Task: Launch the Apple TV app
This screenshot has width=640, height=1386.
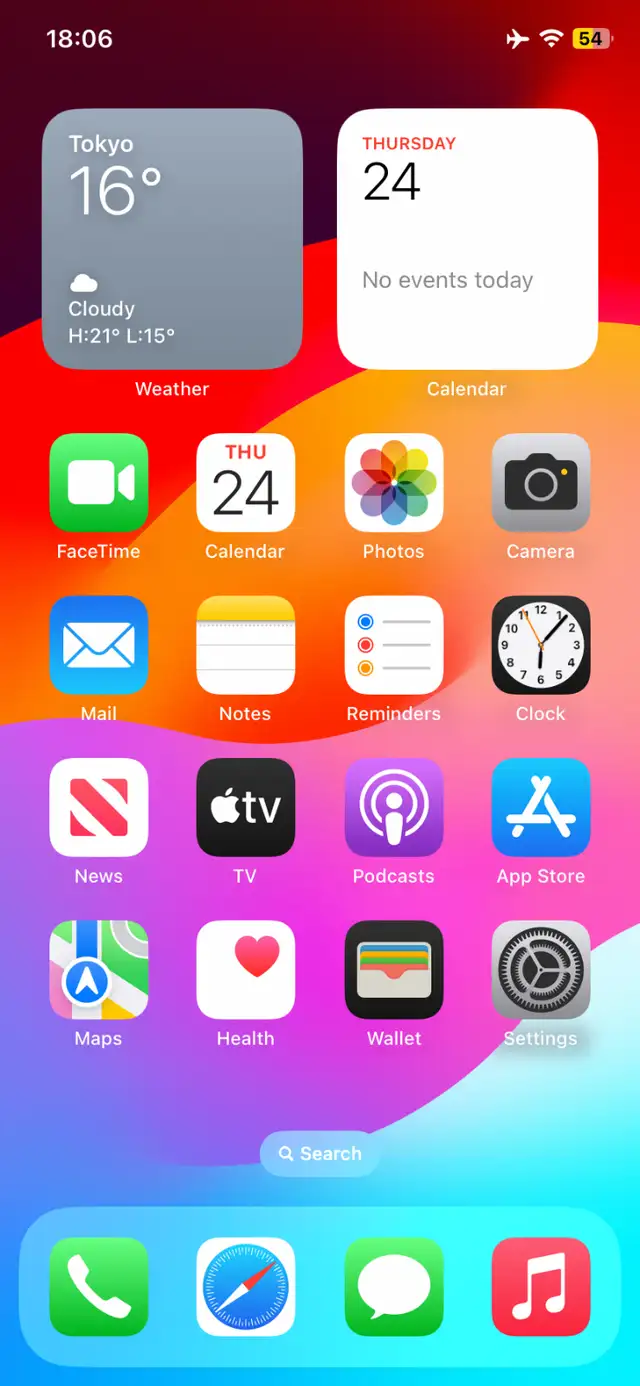Action: coord(246,807)
